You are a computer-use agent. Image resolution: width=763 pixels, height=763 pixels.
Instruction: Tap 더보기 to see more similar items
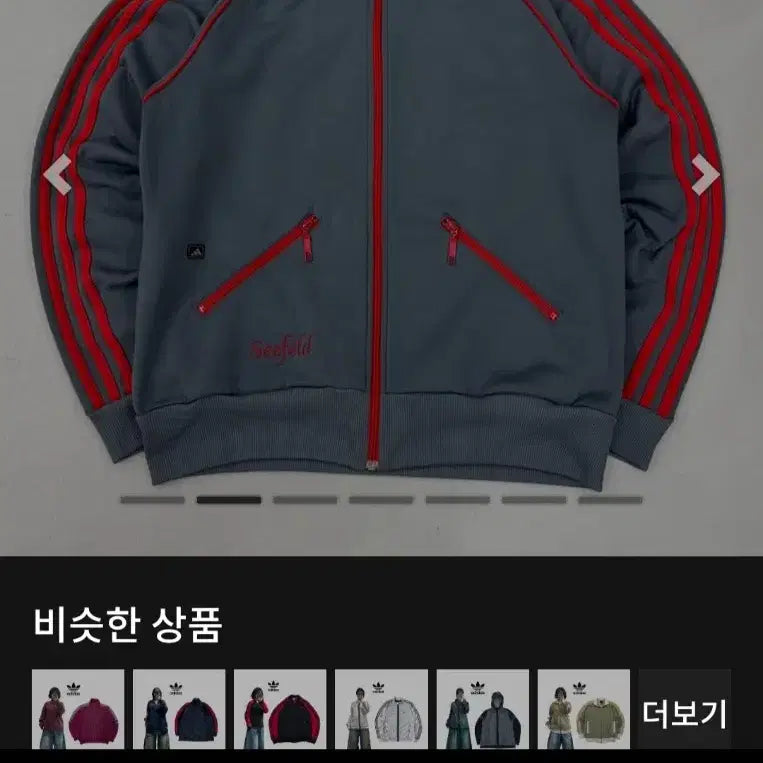685,714
